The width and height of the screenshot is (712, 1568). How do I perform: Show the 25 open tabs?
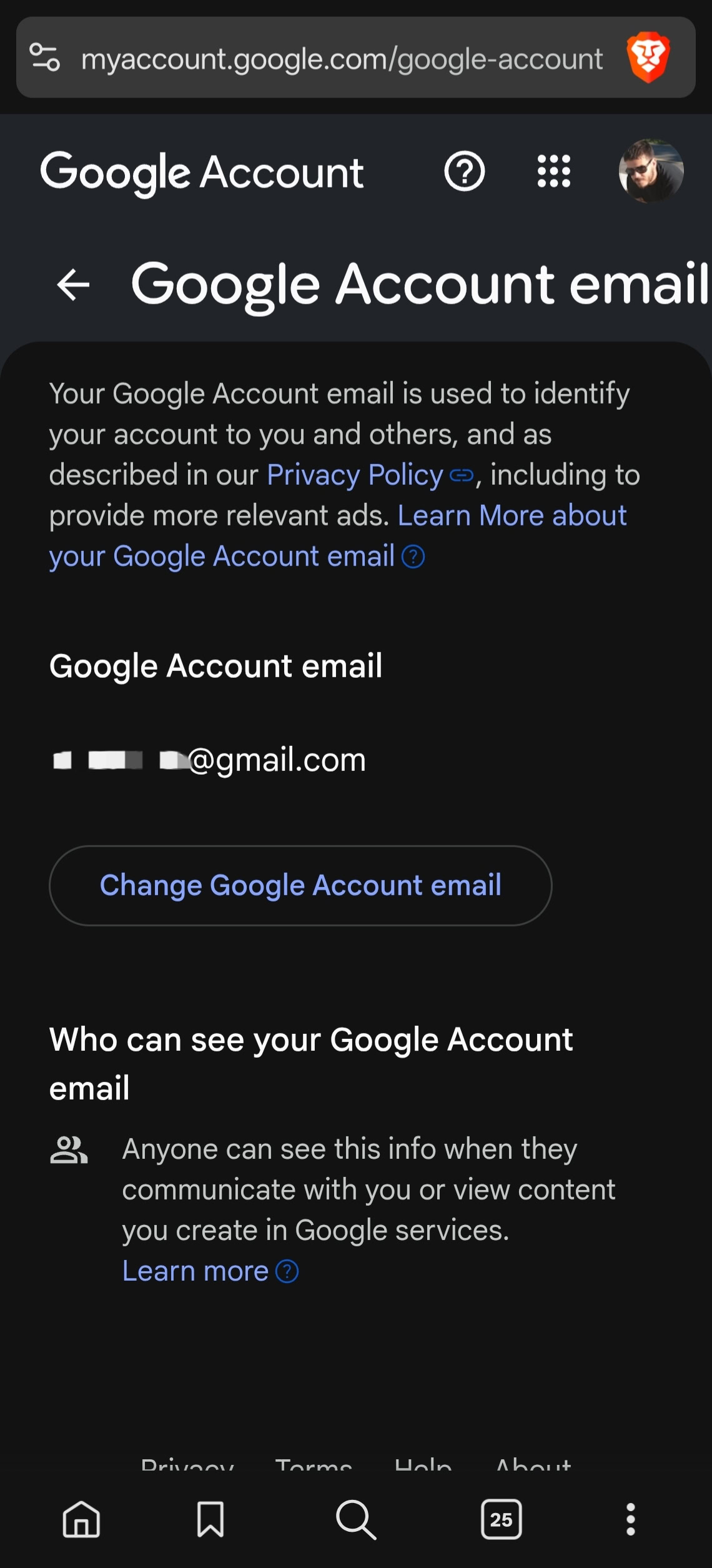point(501,1519)
